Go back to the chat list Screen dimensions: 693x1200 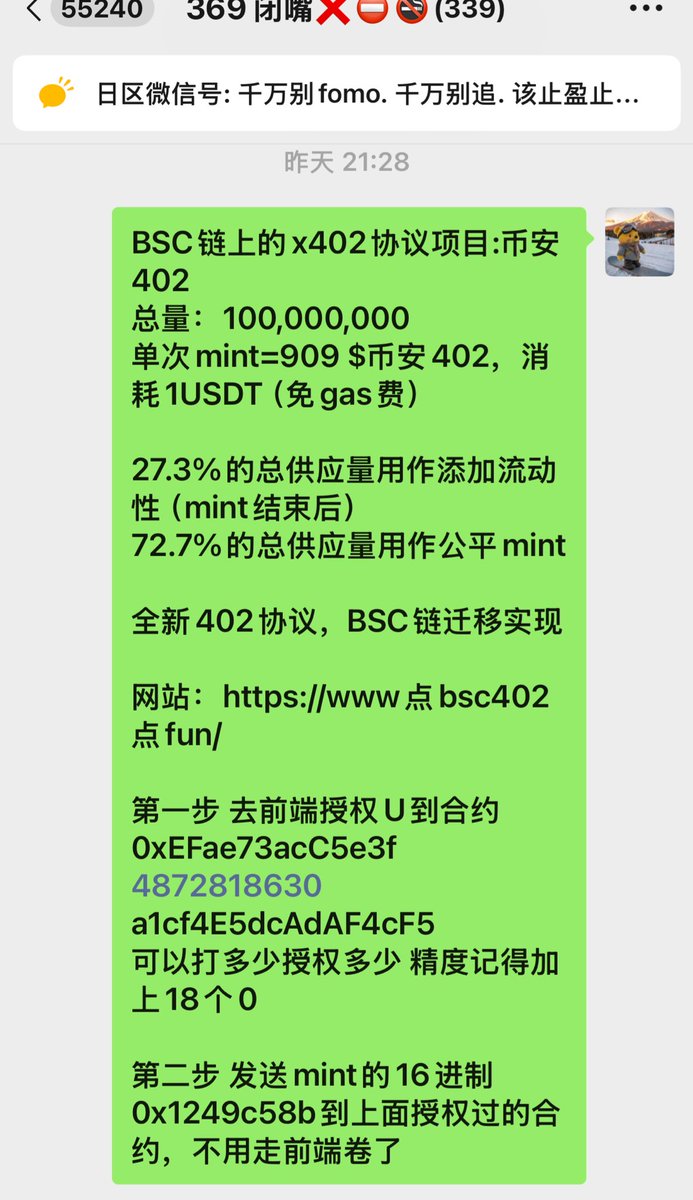point(35,11)
